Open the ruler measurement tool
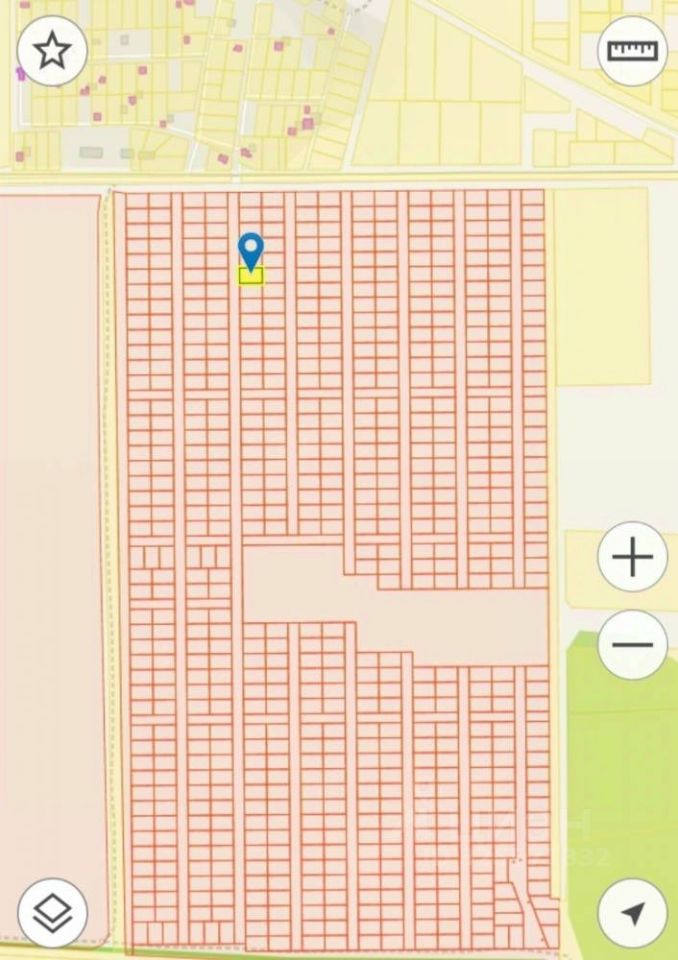The height and width of the screenshot is (960, 678). [631, 50]
